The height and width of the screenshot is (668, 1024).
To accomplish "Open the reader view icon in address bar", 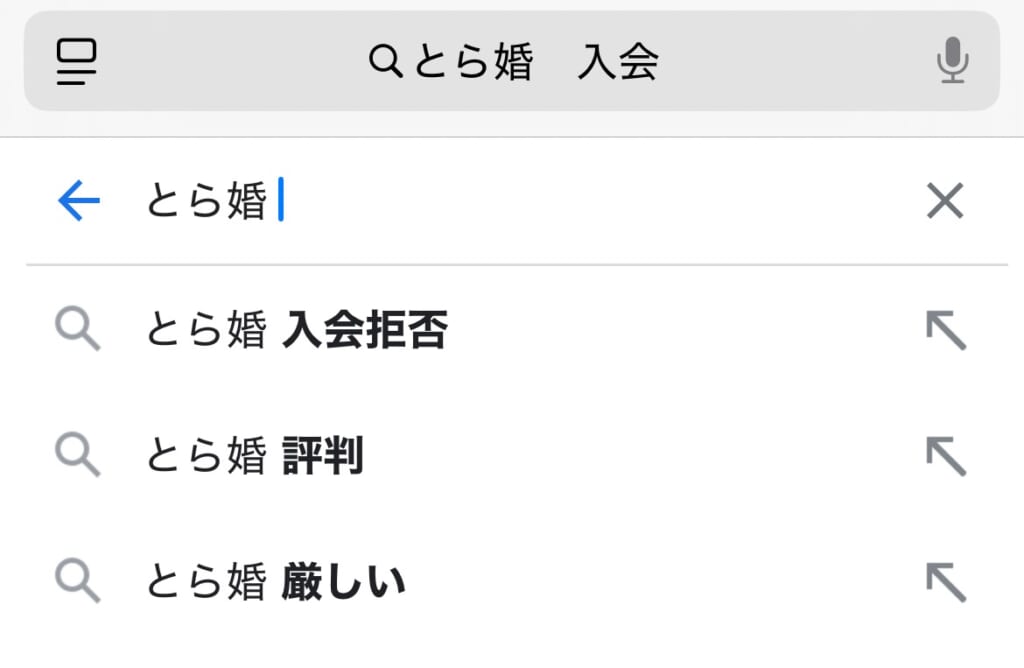I will tap(77, 61).
